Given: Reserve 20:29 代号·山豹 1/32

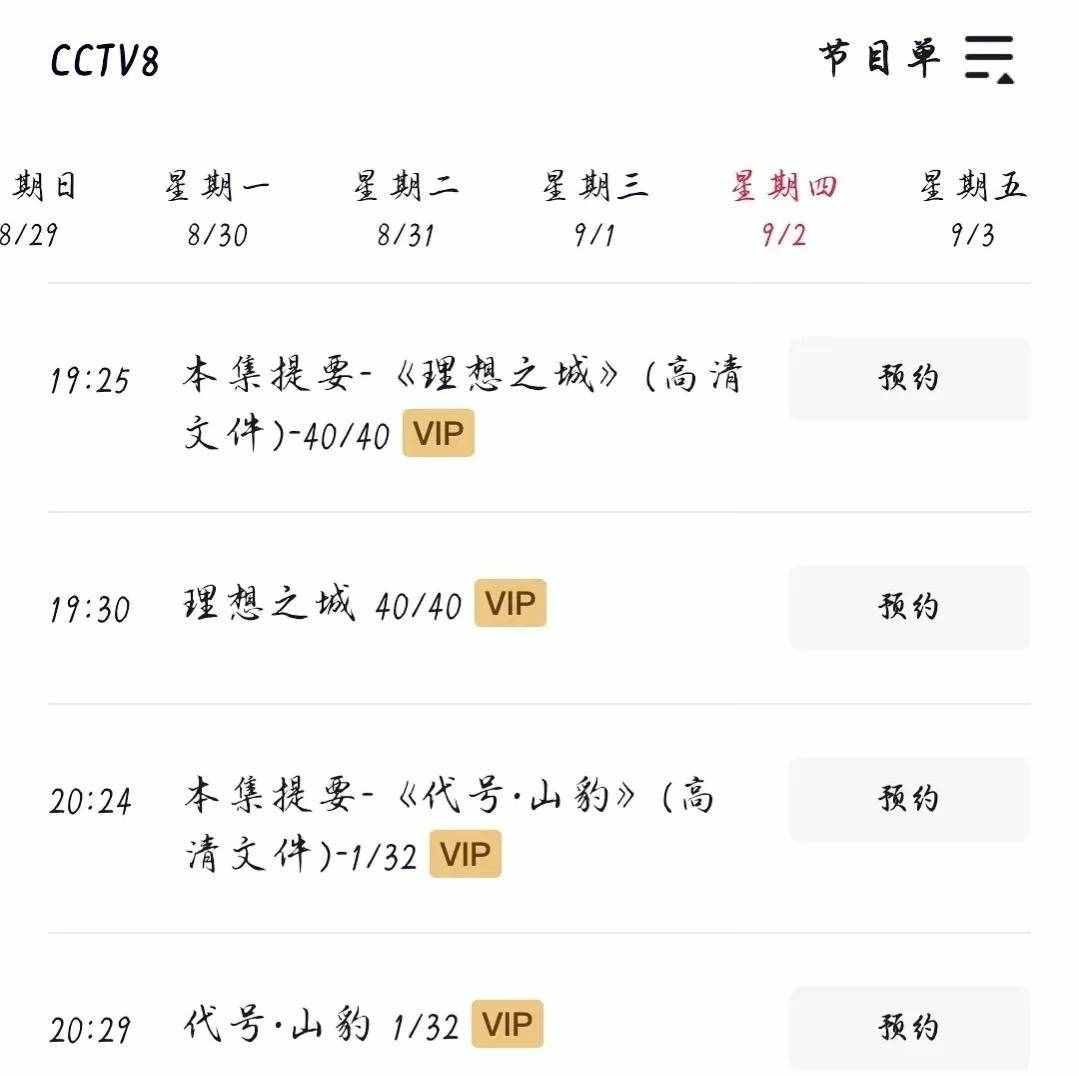Looking at the screenshot, I should coord(908,1027).
